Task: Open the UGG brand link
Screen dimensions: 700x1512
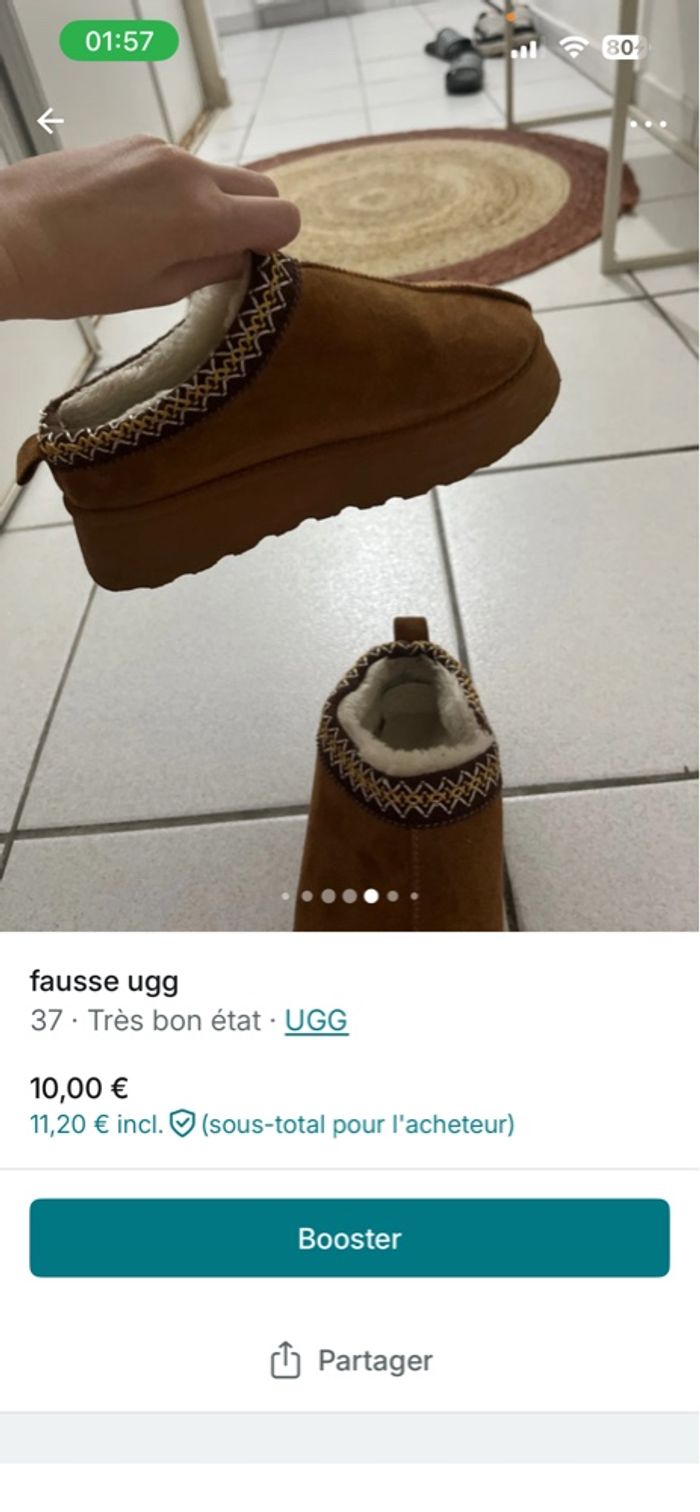Action: pos(316,1021)
